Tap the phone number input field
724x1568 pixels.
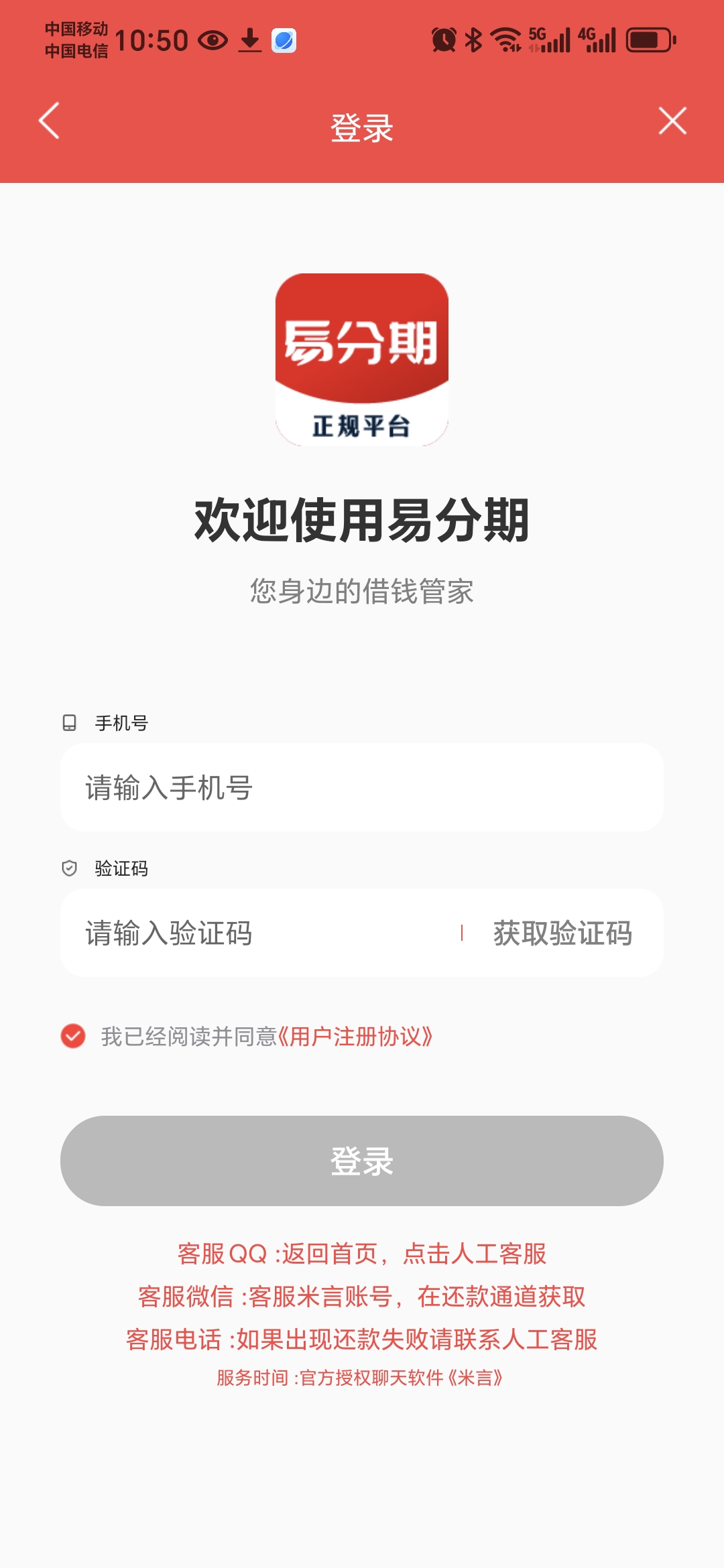362,787
